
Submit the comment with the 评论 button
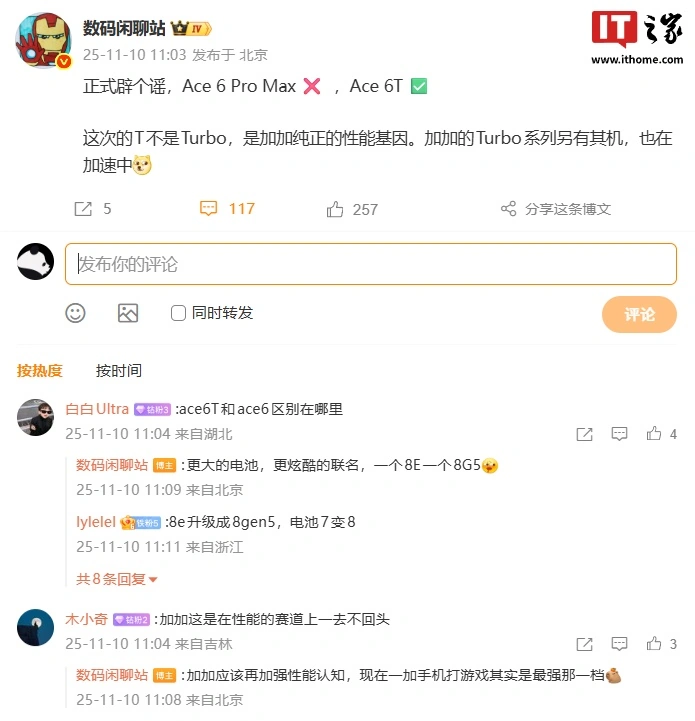click(638, 314)
